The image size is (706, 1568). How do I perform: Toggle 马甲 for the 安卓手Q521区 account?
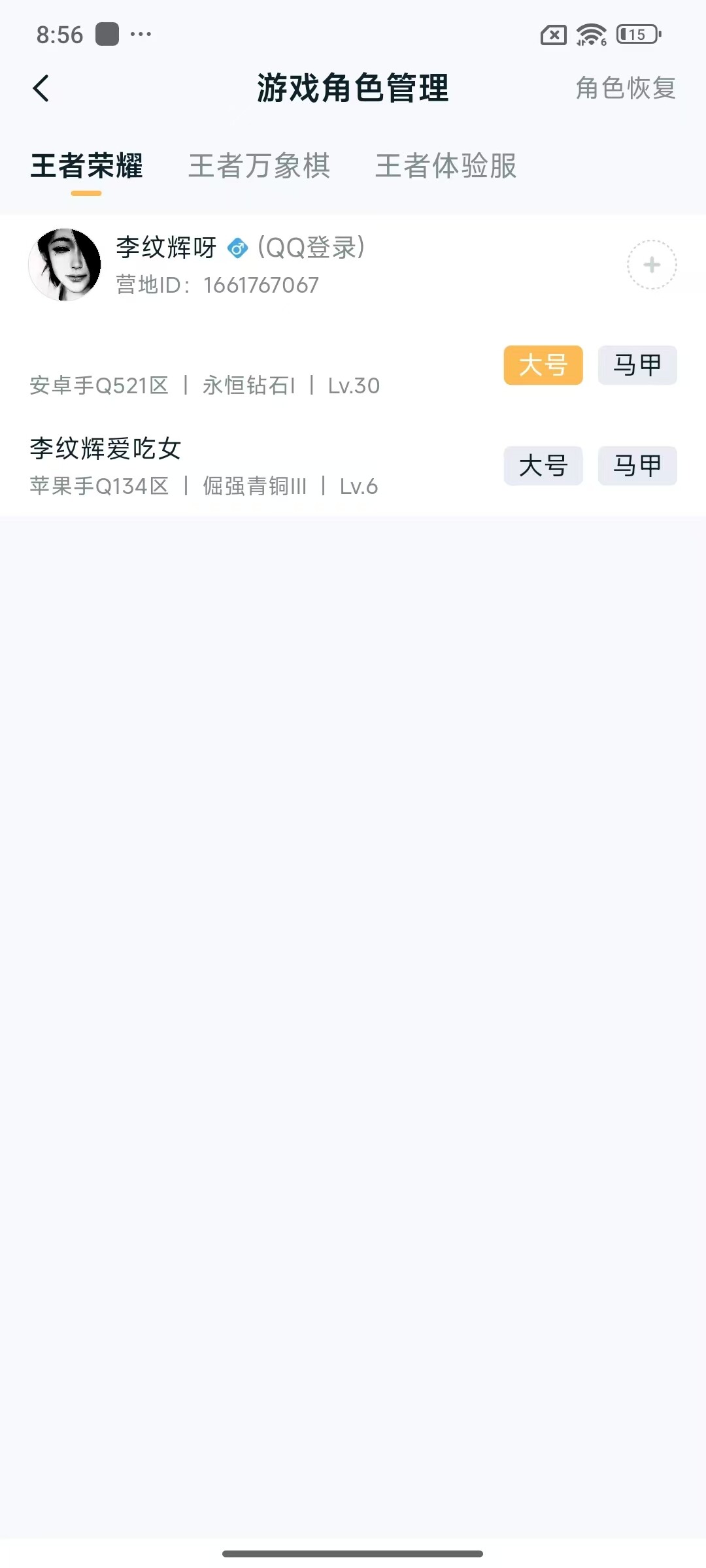637,366
